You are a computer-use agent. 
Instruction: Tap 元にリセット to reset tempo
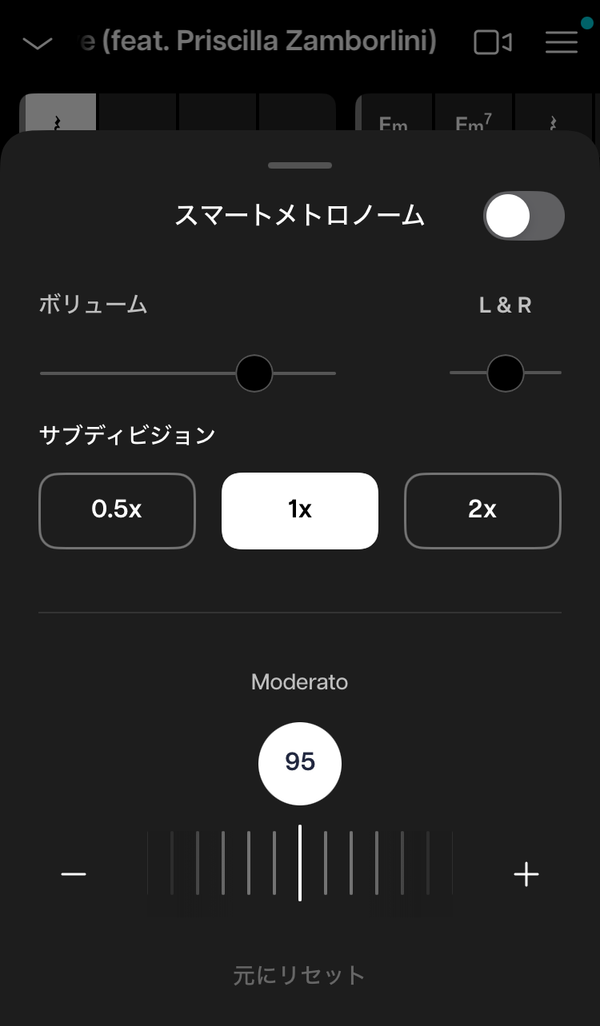(x=299, y=975)
